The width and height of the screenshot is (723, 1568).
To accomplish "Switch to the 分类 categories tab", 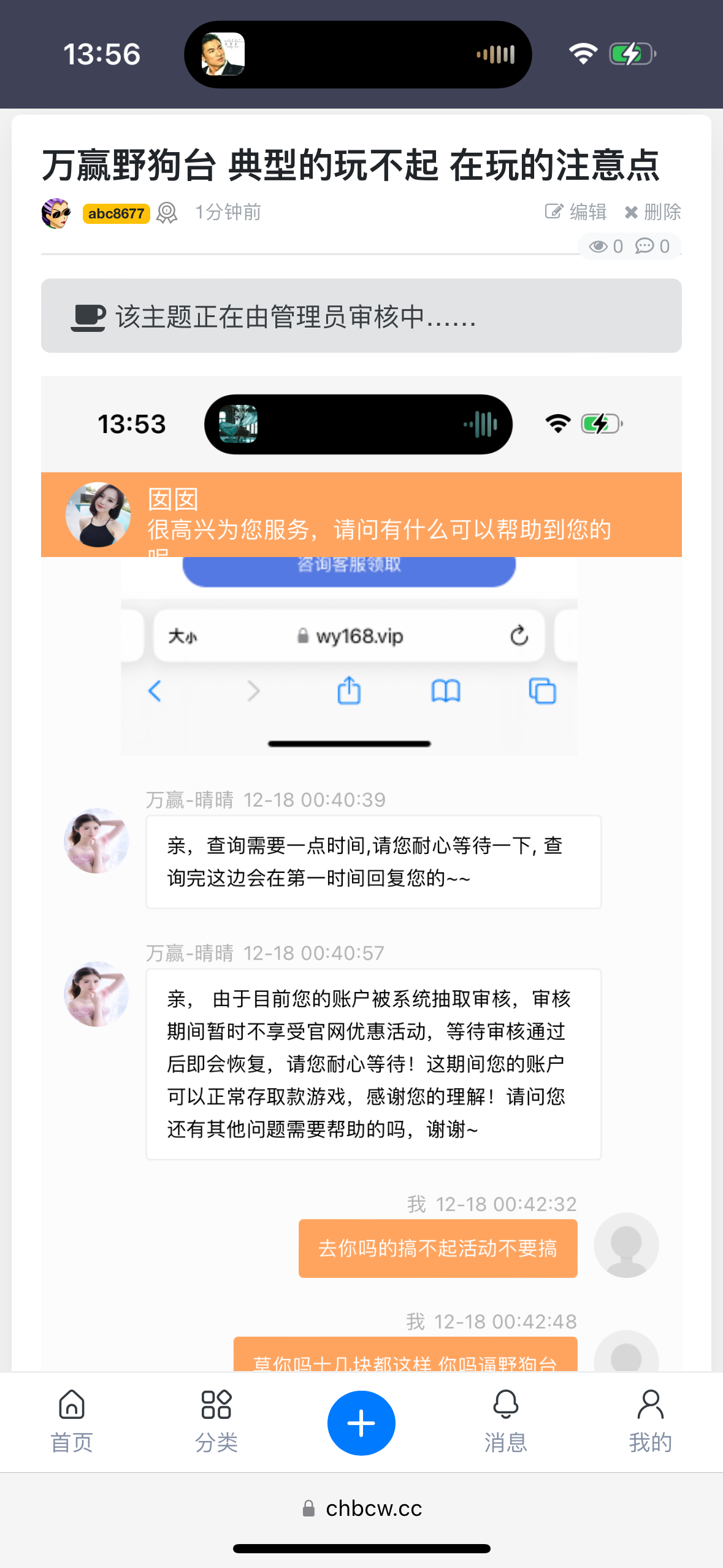I will click(x=216, y=1422).
